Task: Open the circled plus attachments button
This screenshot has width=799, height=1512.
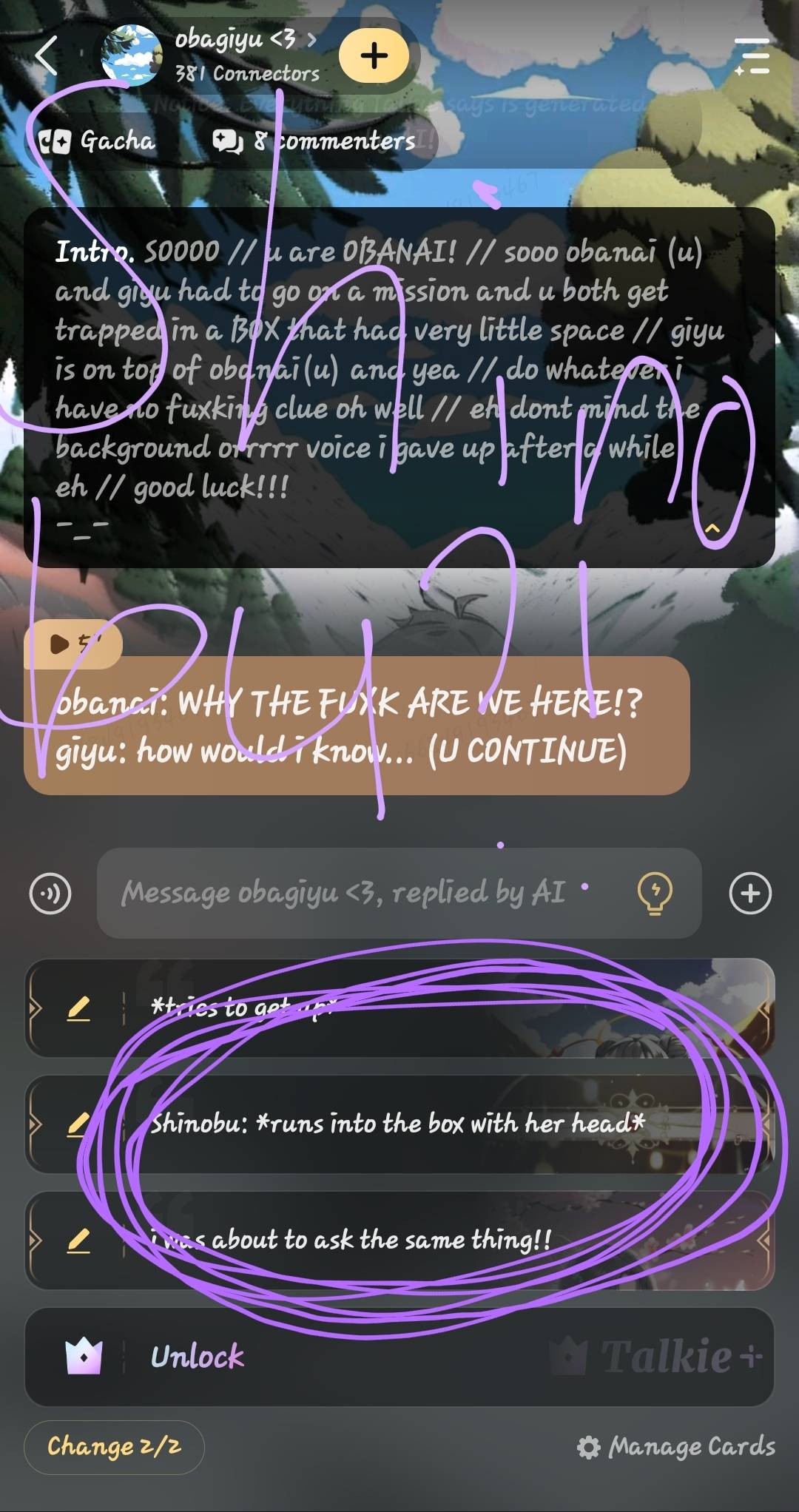Action: [x=750, y=894]
